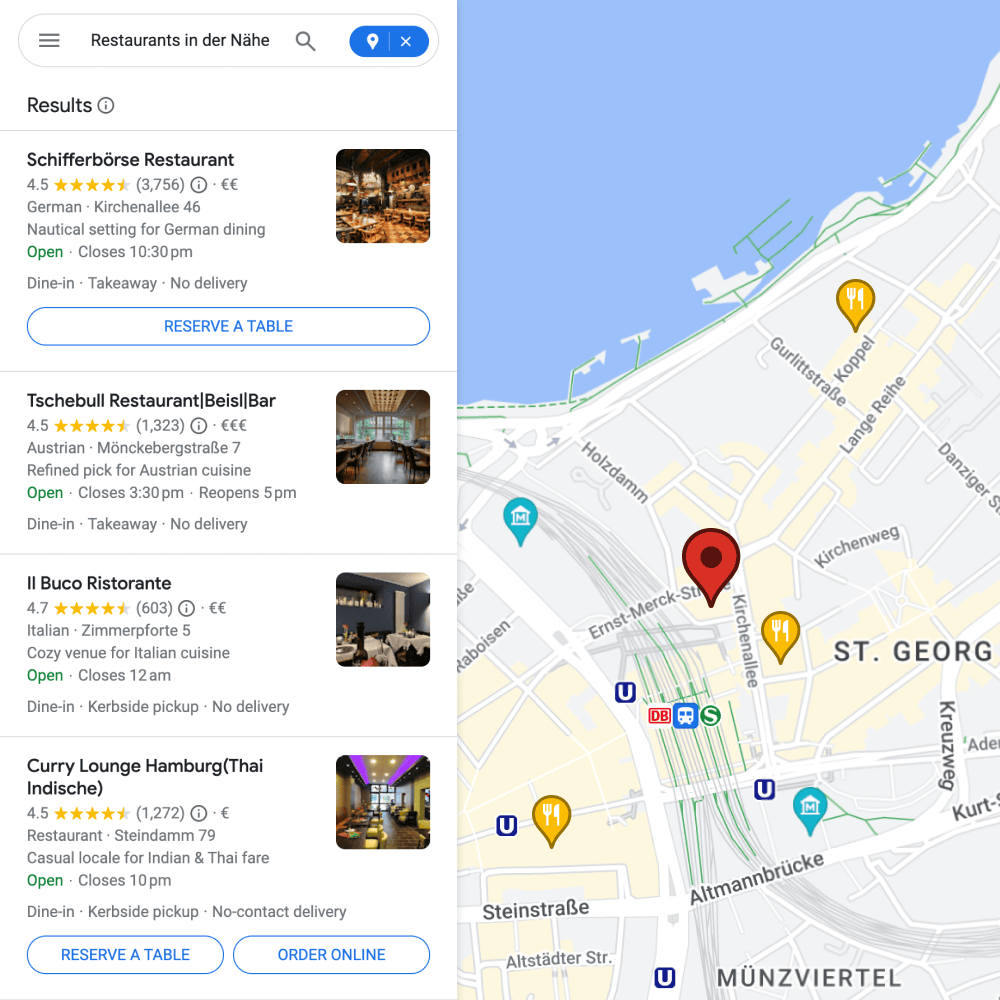View Tschebull restaurant photo

382,437
